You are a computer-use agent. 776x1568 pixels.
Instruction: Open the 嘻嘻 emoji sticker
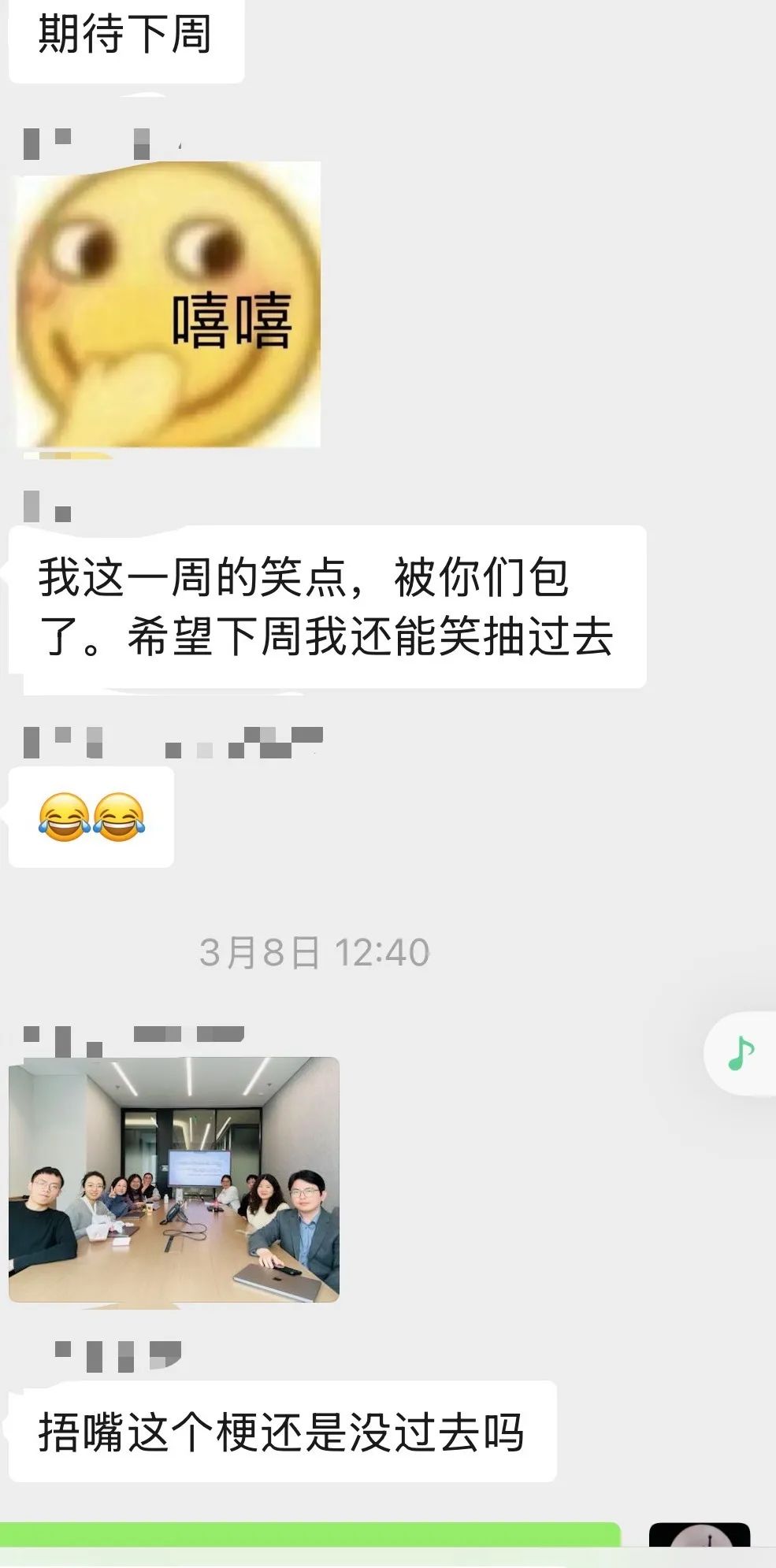click(x=168, y=305)
